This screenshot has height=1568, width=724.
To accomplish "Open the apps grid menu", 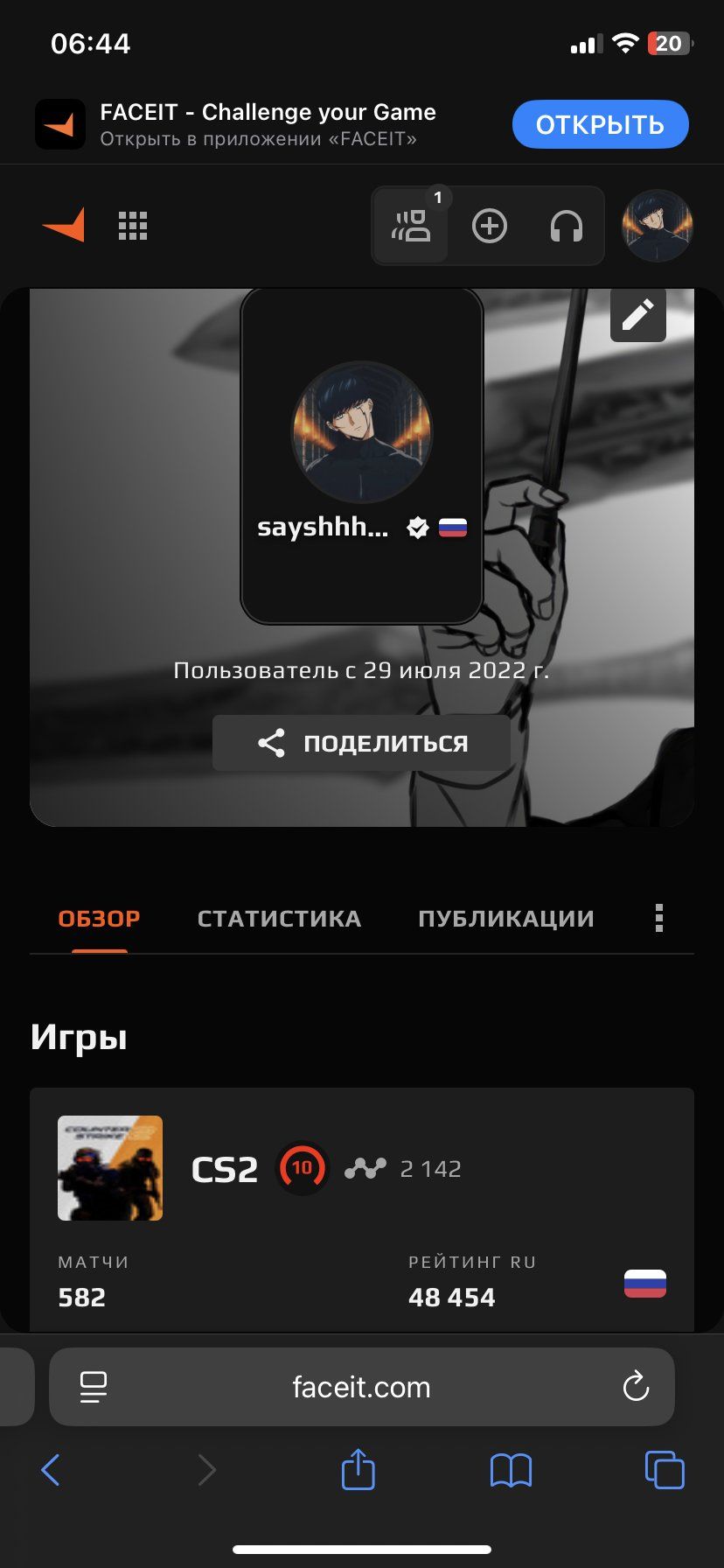I will tap(133, 226).
